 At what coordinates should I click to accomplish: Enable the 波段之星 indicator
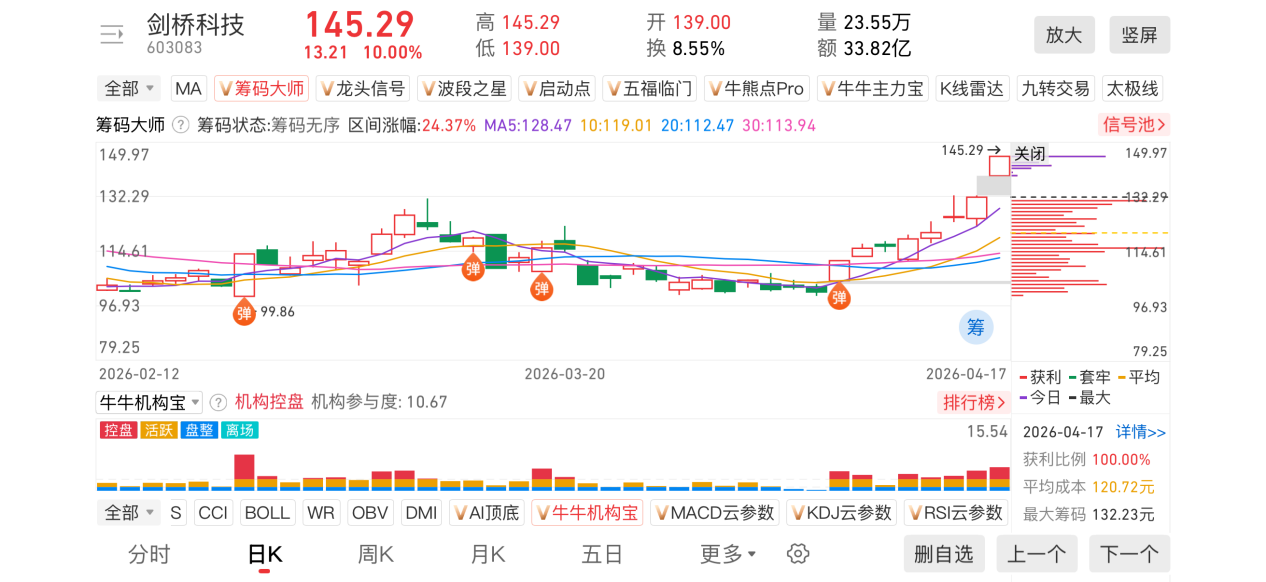pos(463,89)
